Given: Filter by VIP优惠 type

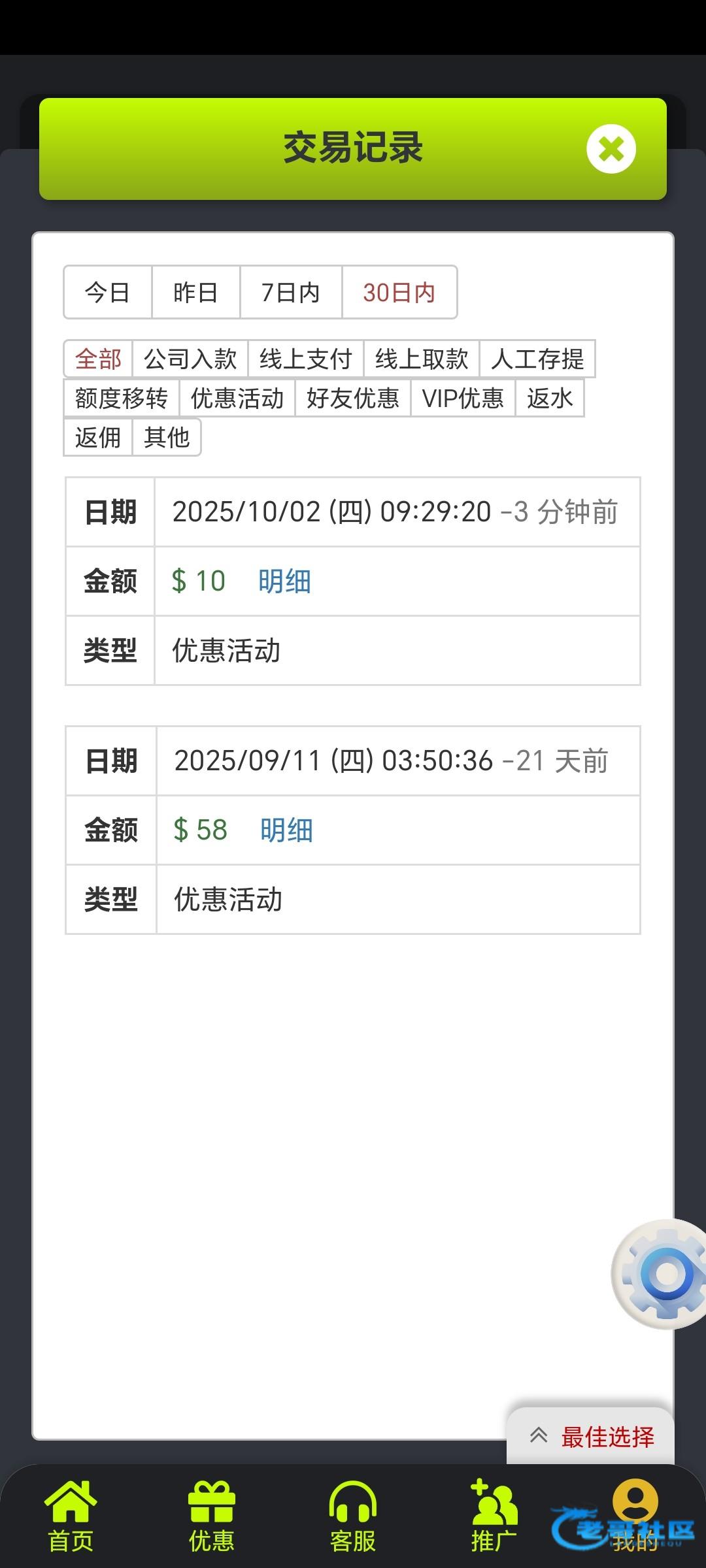Looking at the screenshot, I should [463, 398].
